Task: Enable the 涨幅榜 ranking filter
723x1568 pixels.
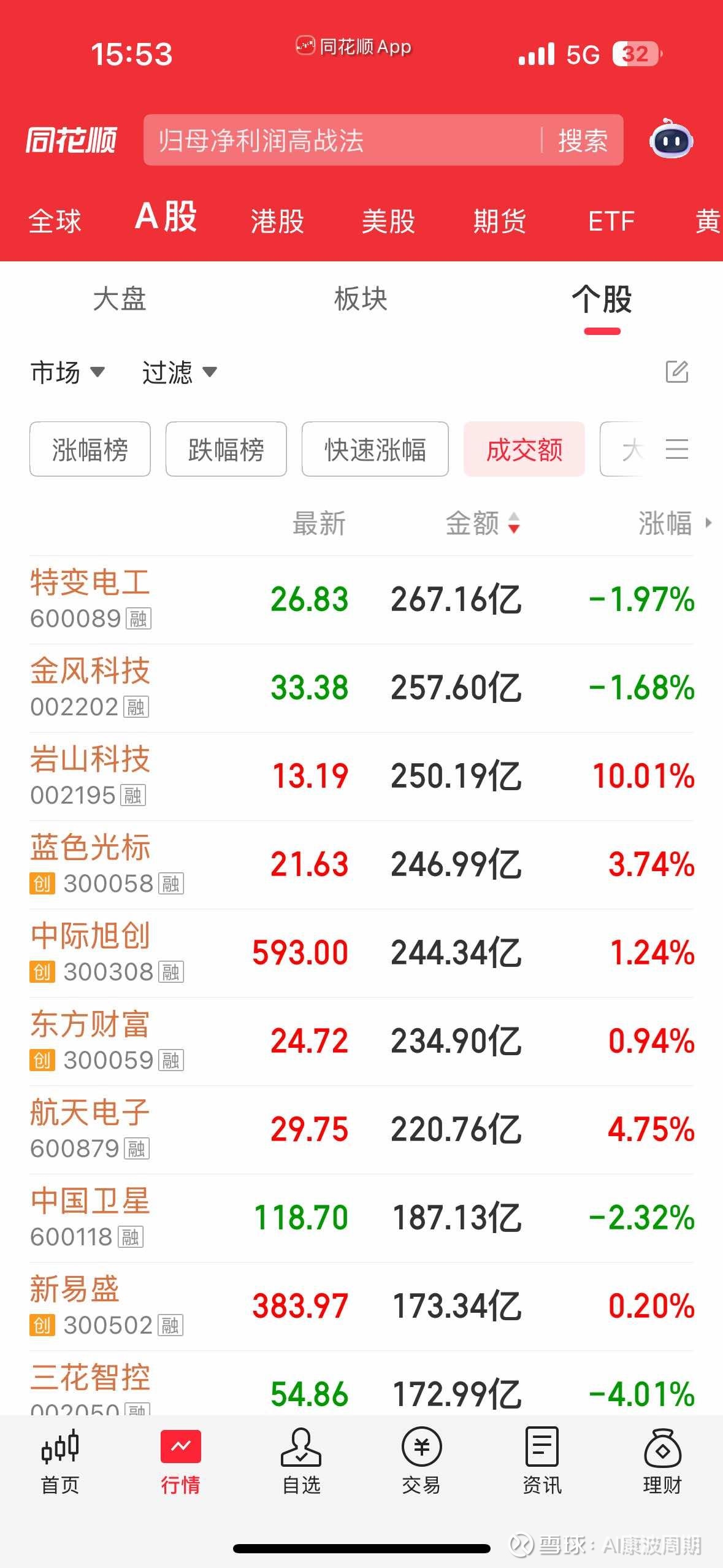Action: coord(90,450)
